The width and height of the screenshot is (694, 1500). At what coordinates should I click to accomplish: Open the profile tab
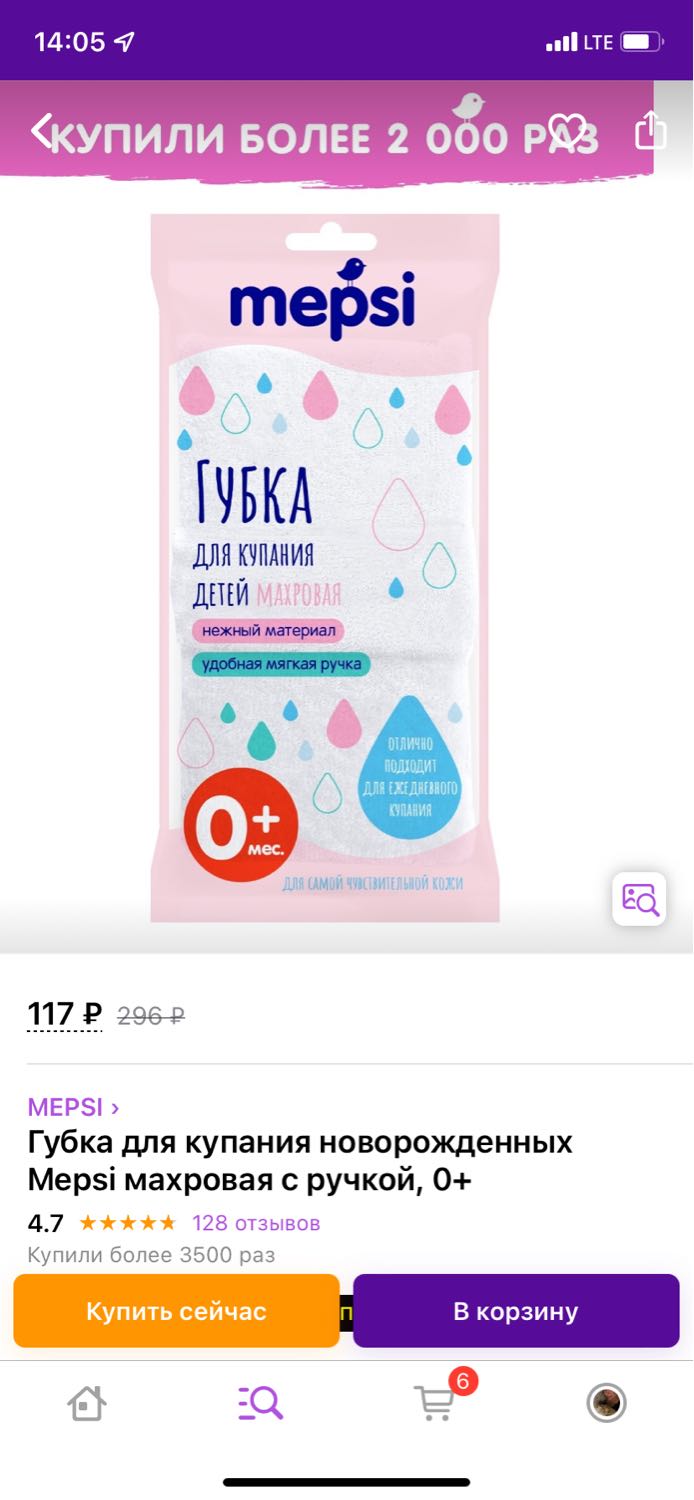(x=606, y=1403)
